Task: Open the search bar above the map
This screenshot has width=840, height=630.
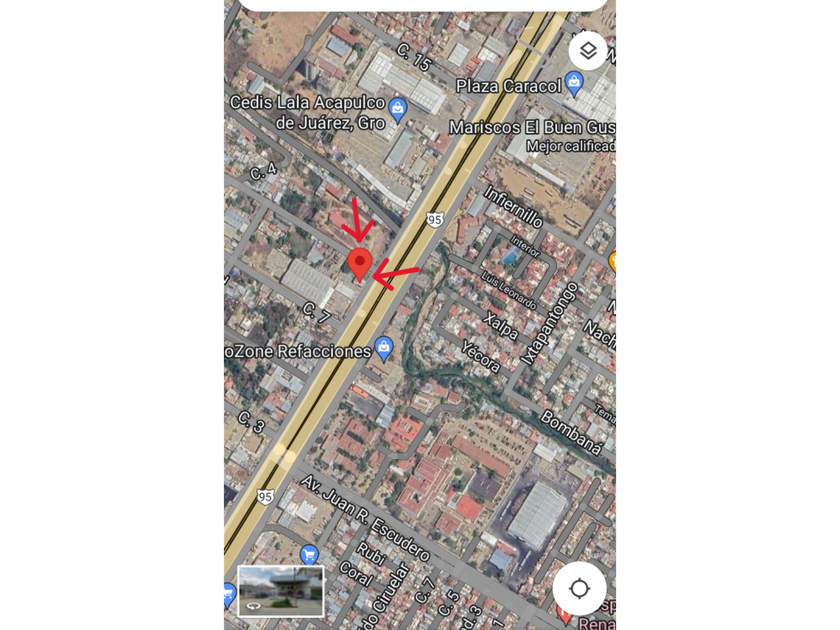Action: pos(422,4)
